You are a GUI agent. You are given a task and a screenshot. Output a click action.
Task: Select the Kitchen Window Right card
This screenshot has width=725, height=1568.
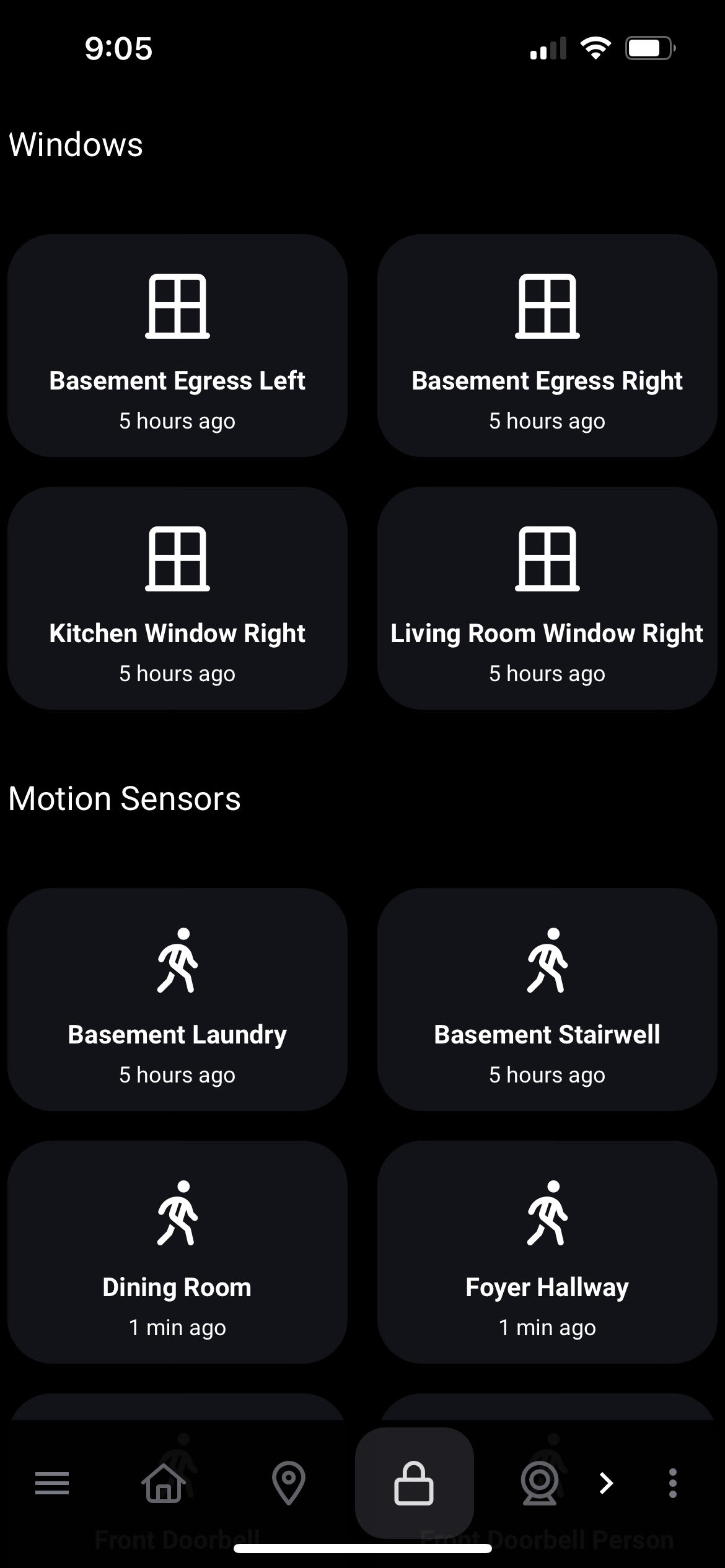click(177, 598)
